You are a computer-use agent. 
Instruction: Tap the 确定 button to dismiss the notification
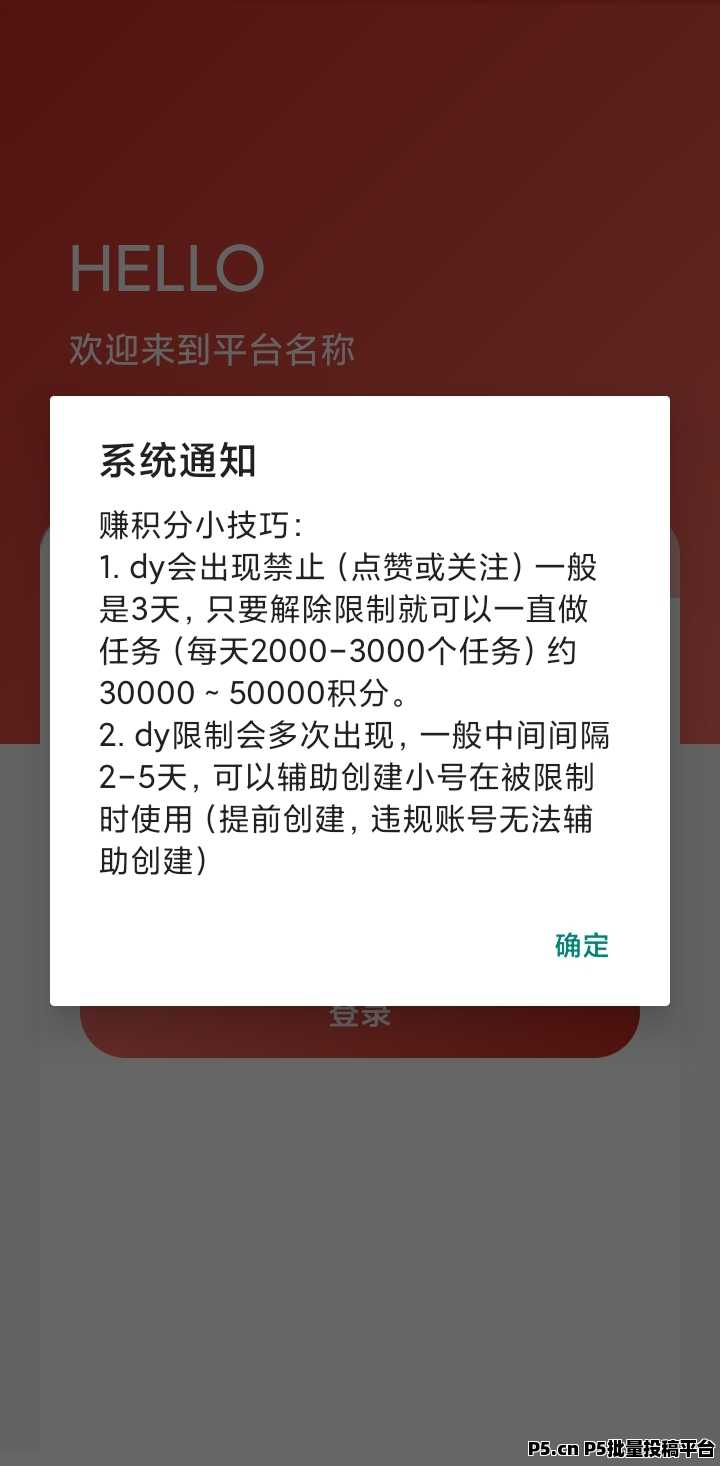pyautogui.click(x=580, y=946)
